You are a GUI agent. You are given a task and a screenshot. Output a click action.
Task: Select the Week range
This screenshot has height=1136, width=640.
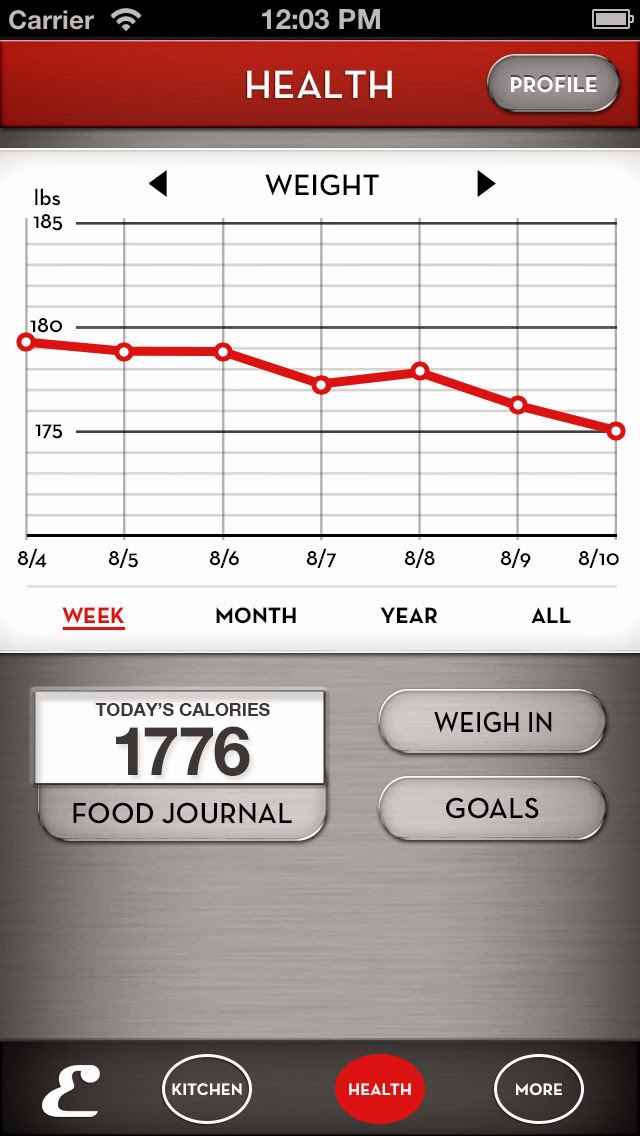coord(93,616)
